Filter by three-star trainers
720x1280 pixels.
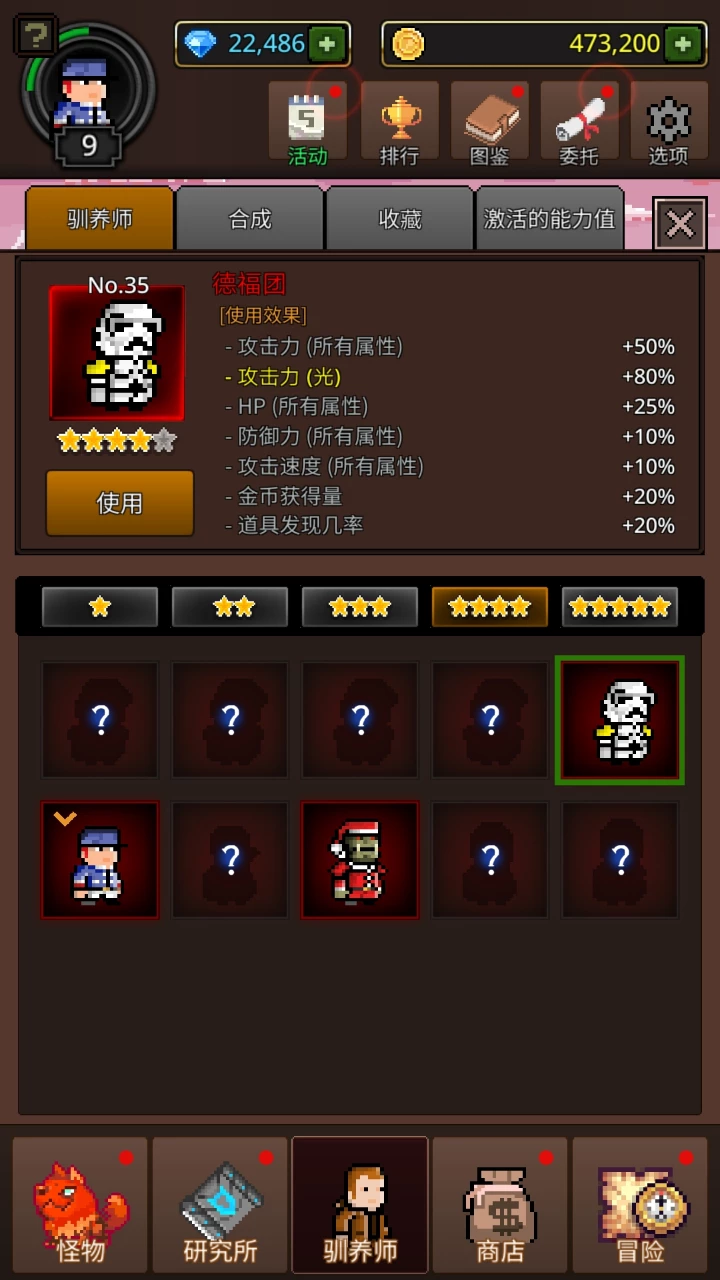360,607
